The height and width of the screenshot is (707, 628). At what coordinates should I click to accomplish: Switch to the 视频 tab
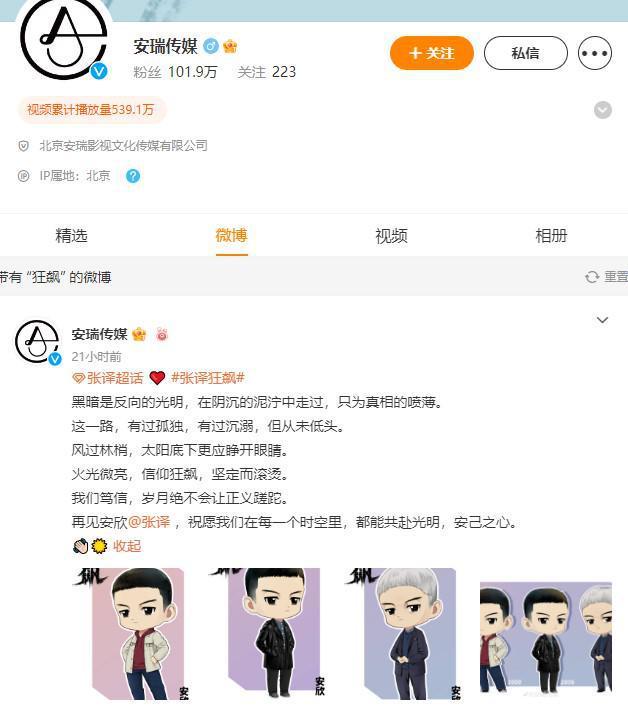tap(391, 236)
